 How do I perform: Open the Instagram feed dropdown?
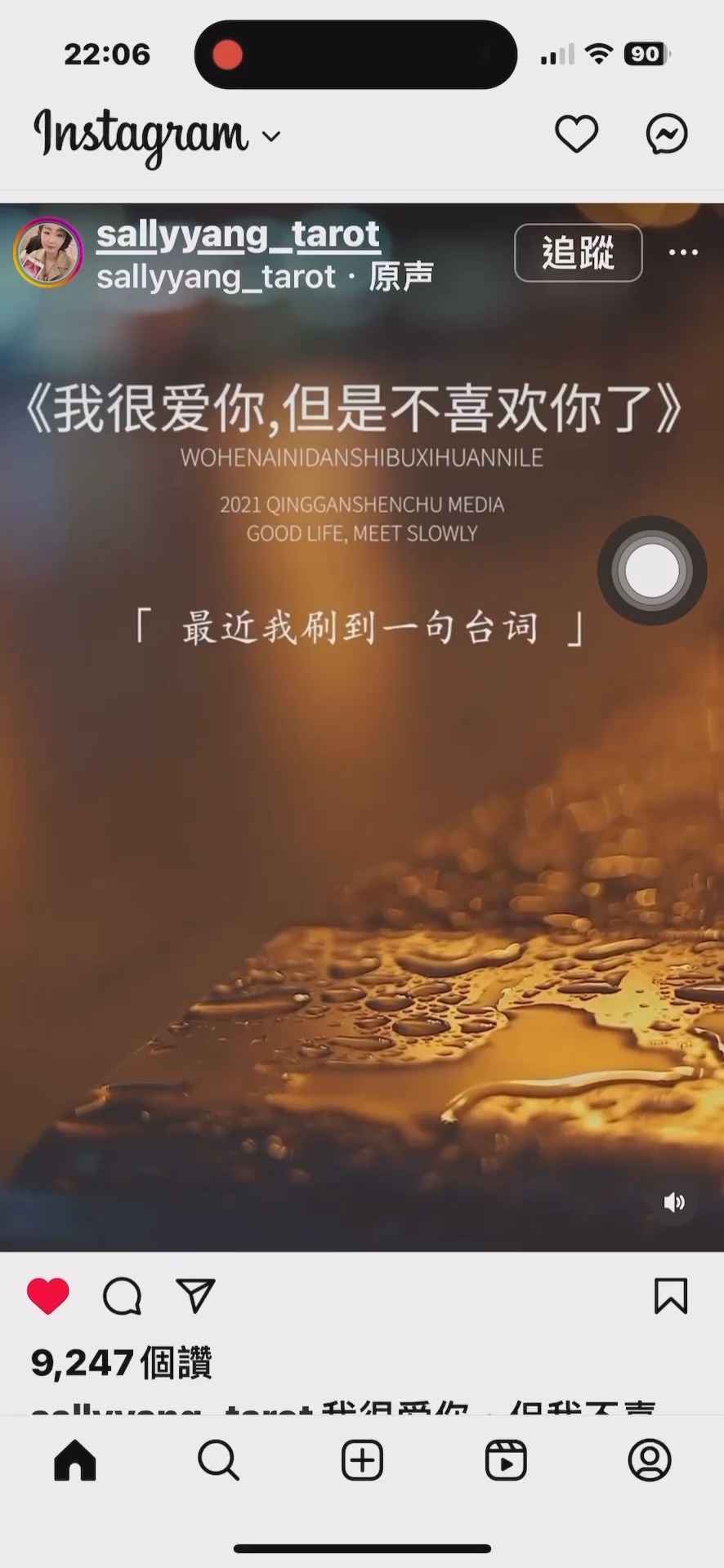271,136
